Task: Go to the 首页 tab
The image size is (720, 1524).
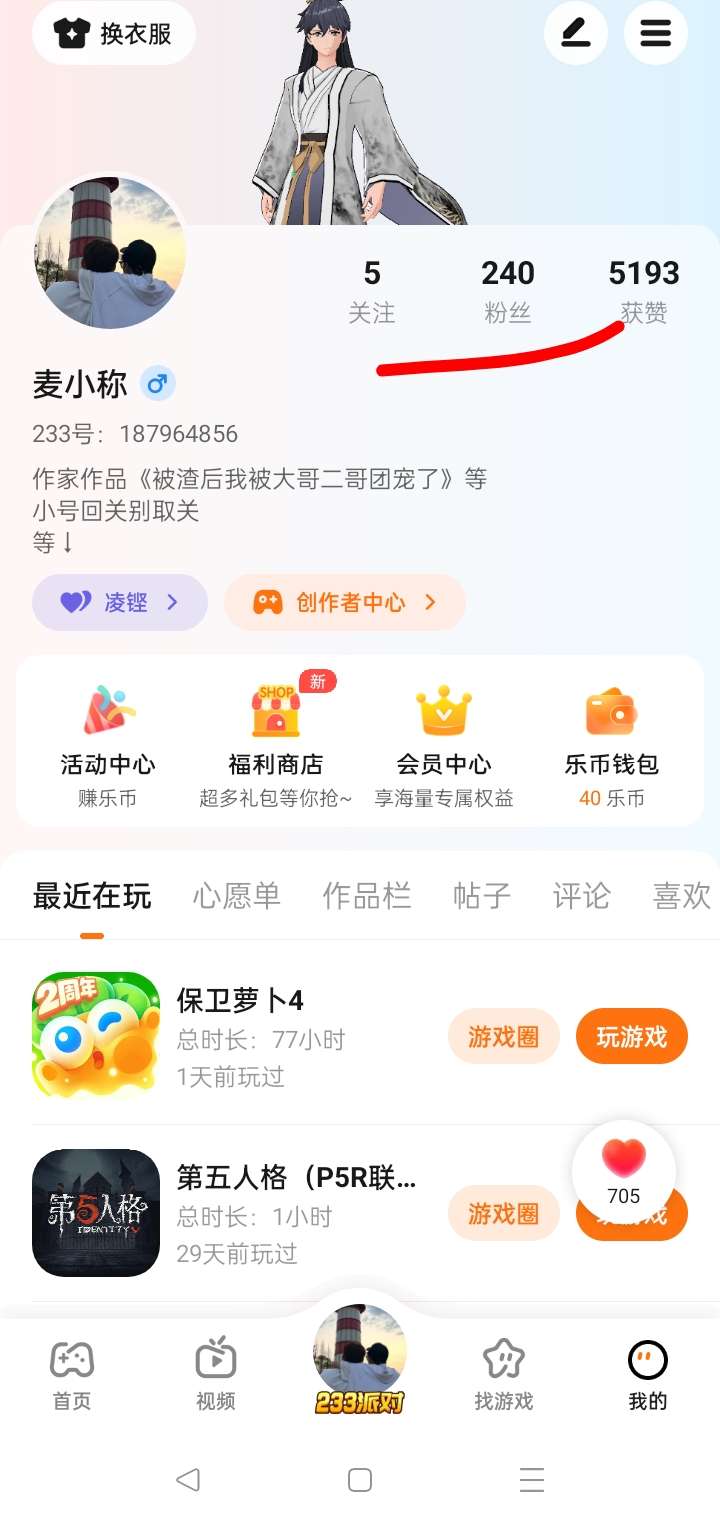Action: coord(72,1375)
